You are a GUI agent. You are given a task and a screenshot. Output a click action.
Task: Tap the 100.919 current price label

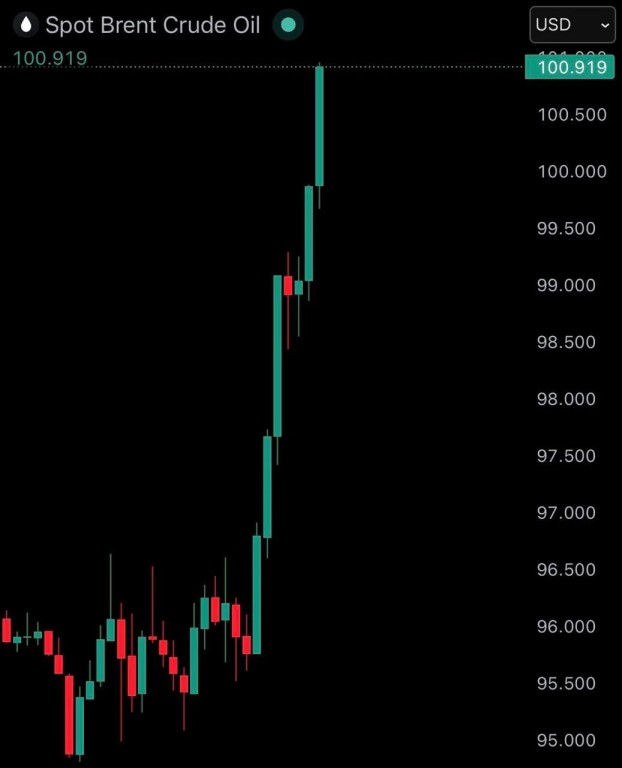click(x=571, y=67)
